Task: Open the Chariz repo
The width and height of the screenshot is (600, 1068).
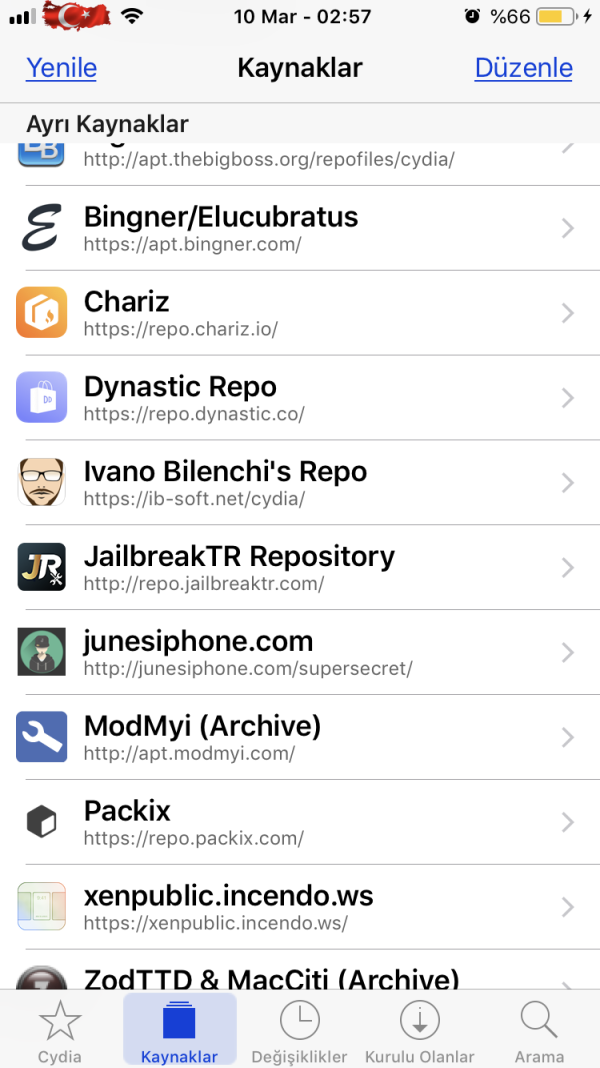Action: pyautogui.click(x=300, y=313)
